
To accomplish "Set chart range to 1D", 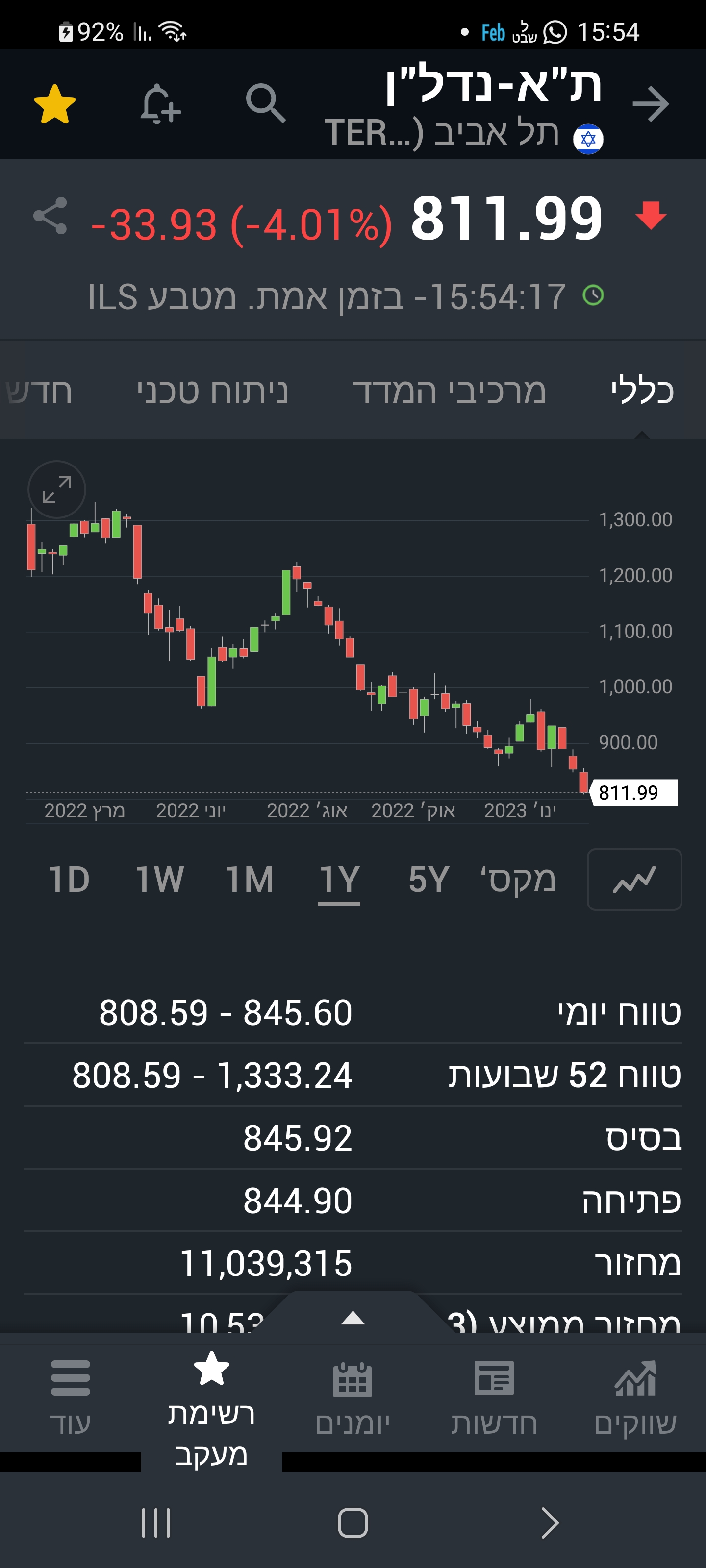I will tap(69, 880).
